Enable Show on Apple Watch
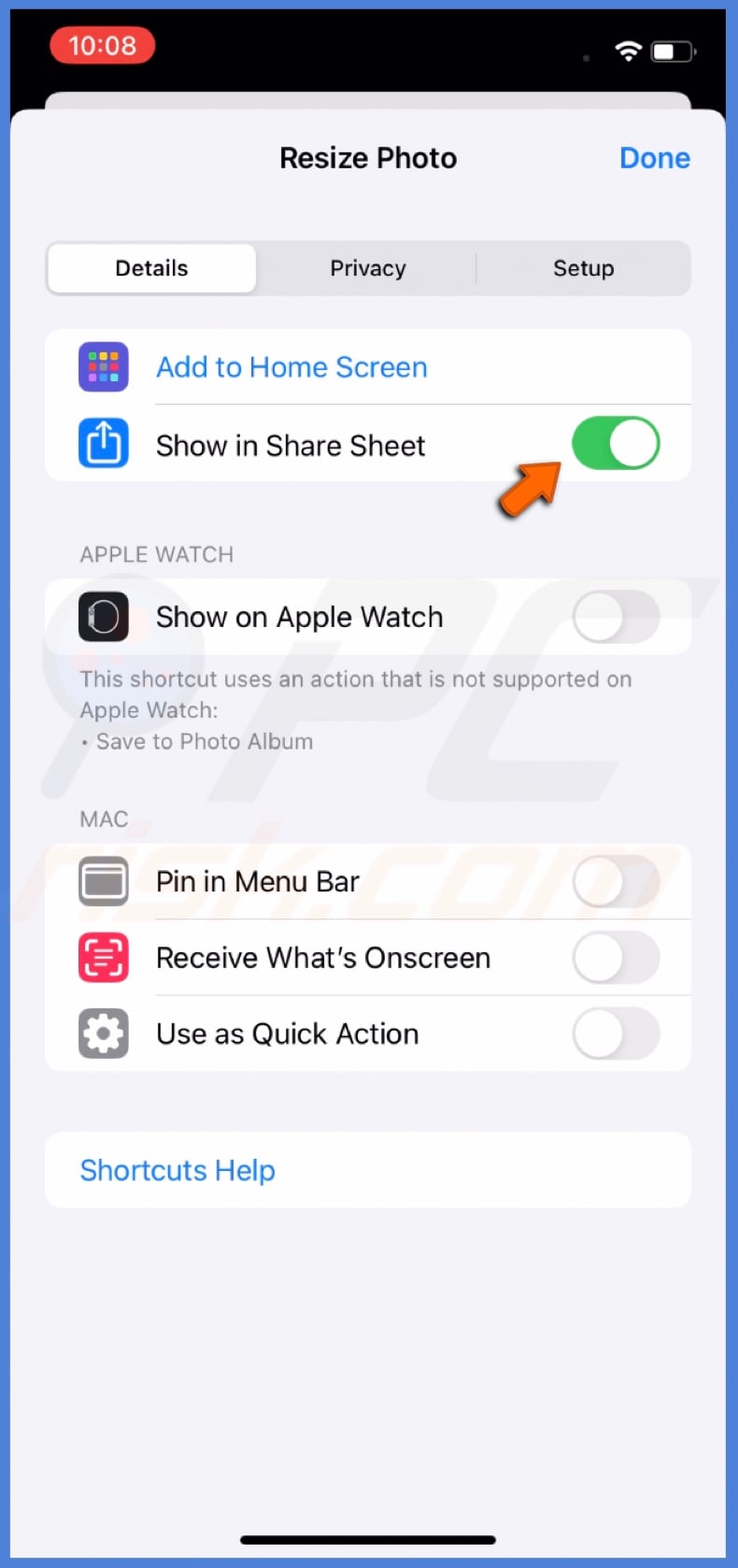The image size is (738, 1568). 616,617
